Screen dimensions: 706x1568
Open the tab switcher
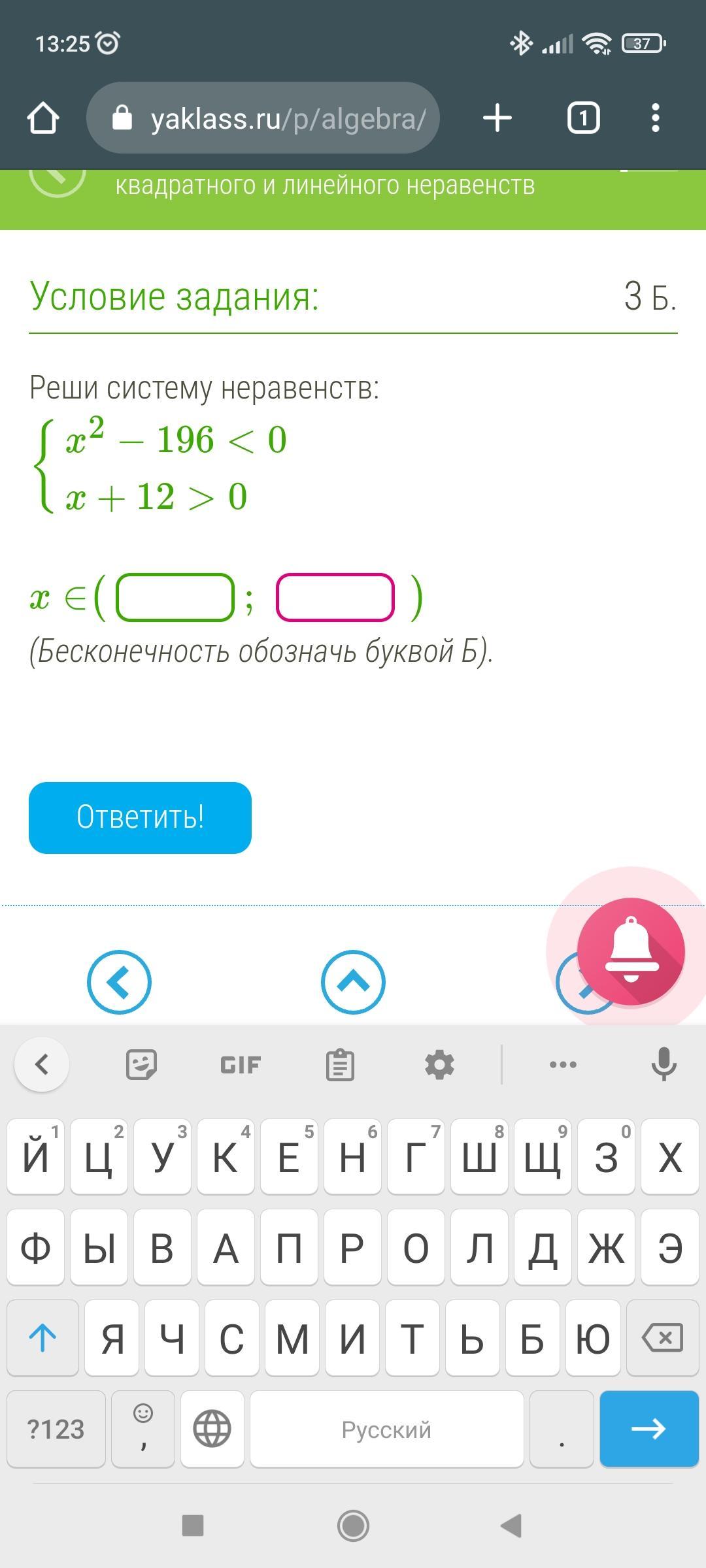[583, 118]
